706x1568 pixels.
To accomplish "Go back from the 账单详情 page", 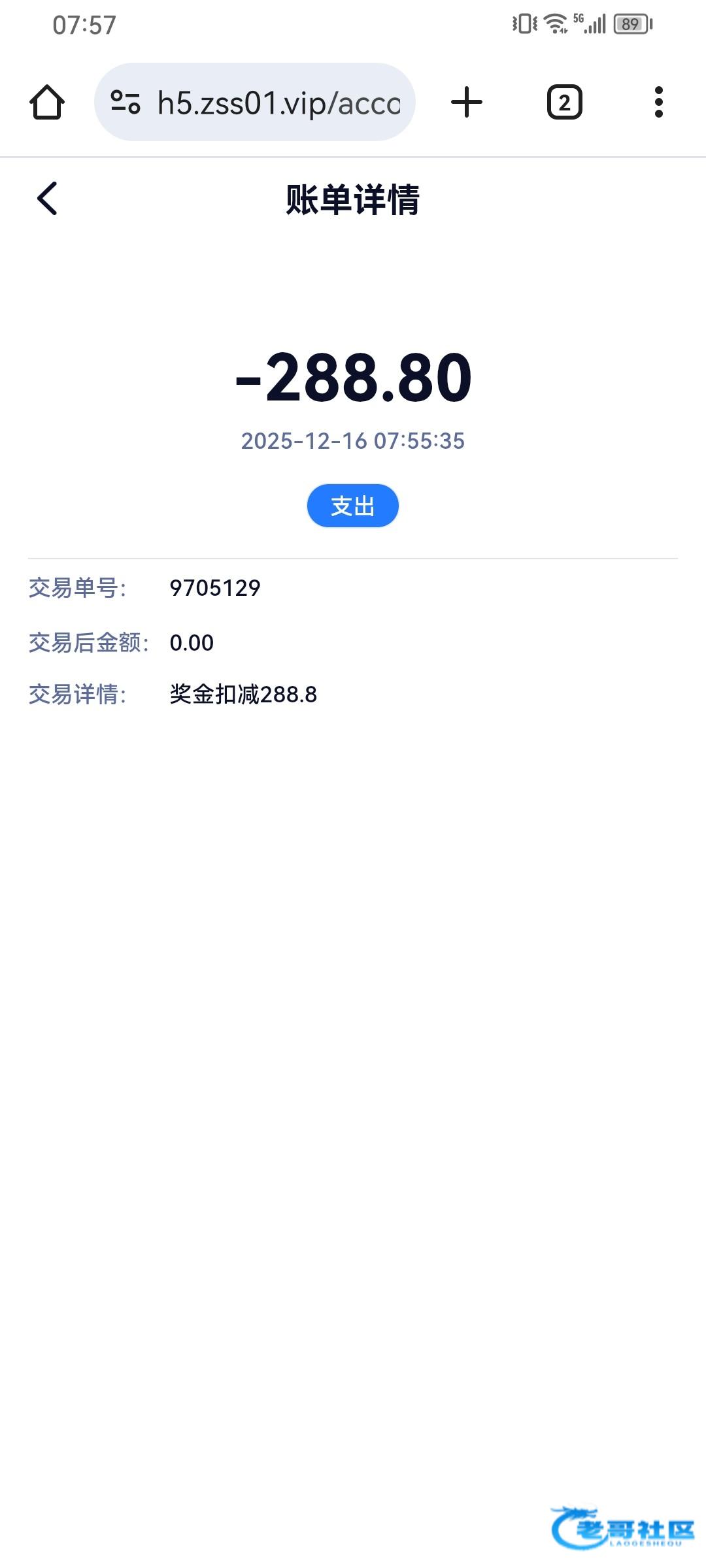I will [47, 199].
